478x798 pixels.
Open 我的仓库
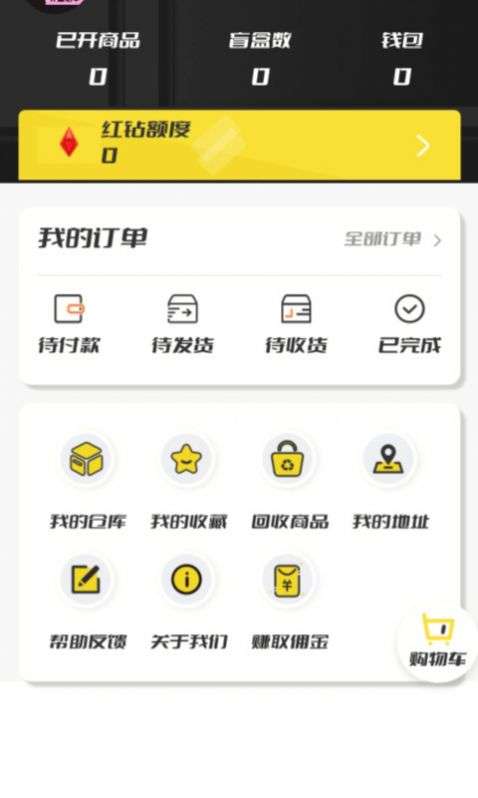point(87,481)
